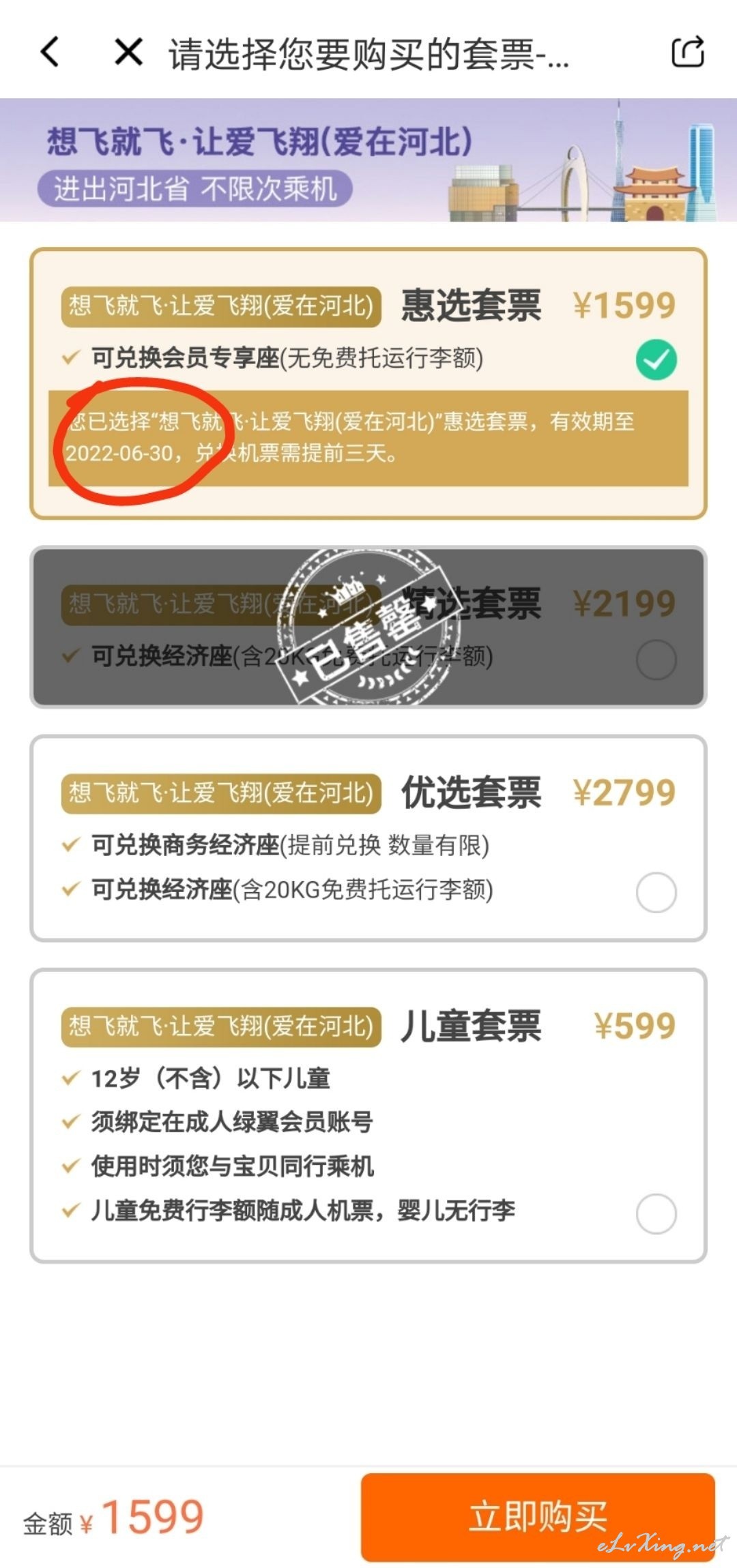737x1568 pixels.
Task: Close the page with the X icon
Action: click(x=128, y=52)
